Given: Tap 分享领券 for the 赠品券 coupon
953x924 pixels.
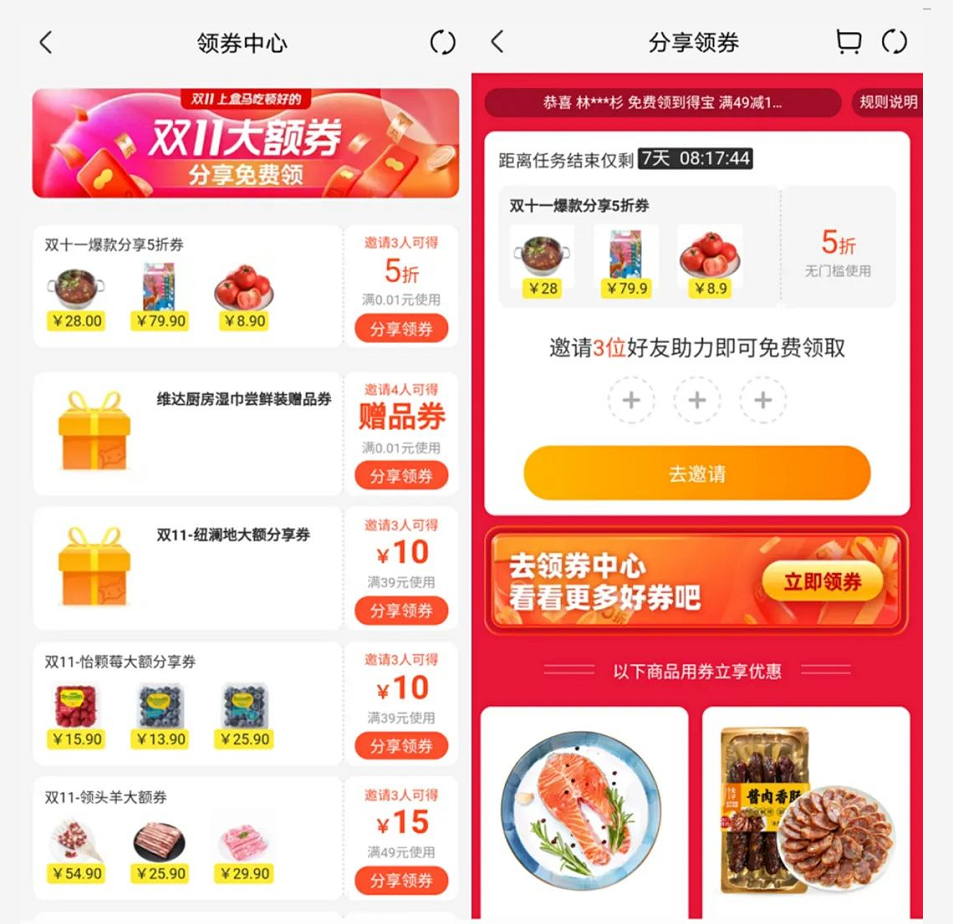Looking at the screenshot, I should pos(401,476).
